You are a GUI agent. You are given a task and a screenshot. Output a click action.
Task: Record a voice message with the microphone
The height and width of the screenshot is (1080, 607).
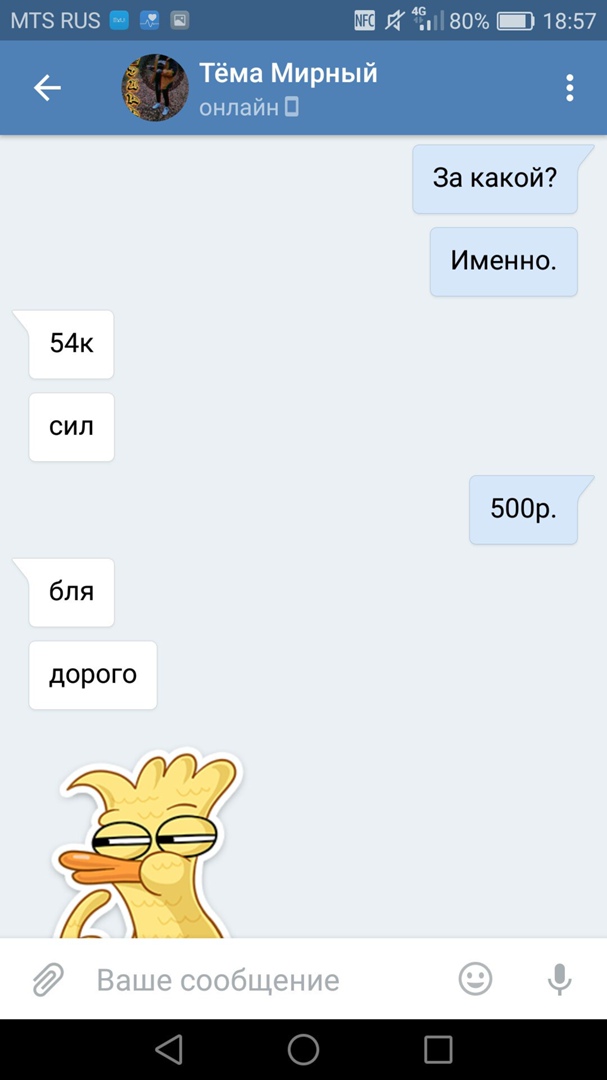tap(559, 980)
